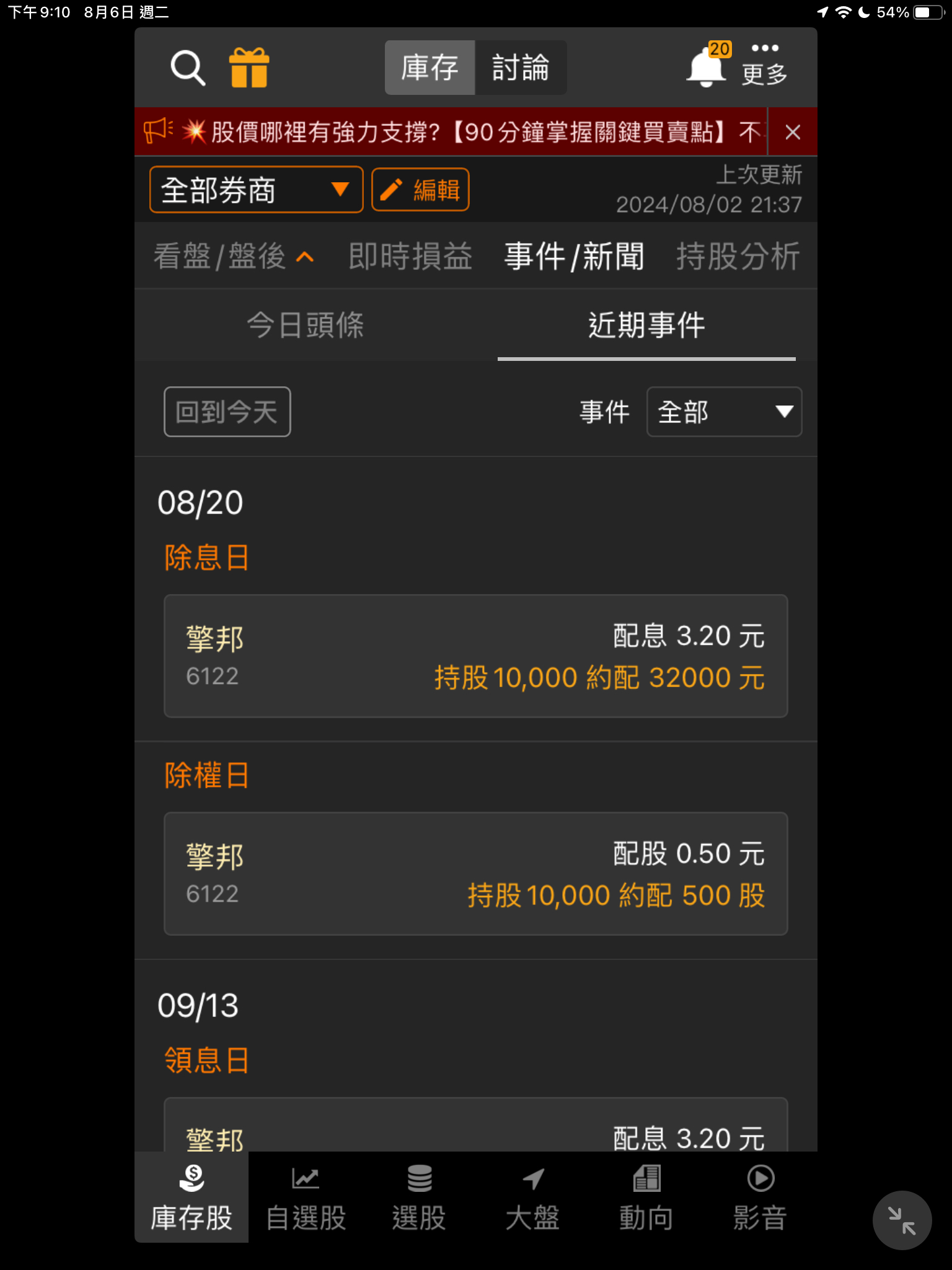
Task: Open 大盤 in bottom navigation
Action: (x=532, y=1198)
